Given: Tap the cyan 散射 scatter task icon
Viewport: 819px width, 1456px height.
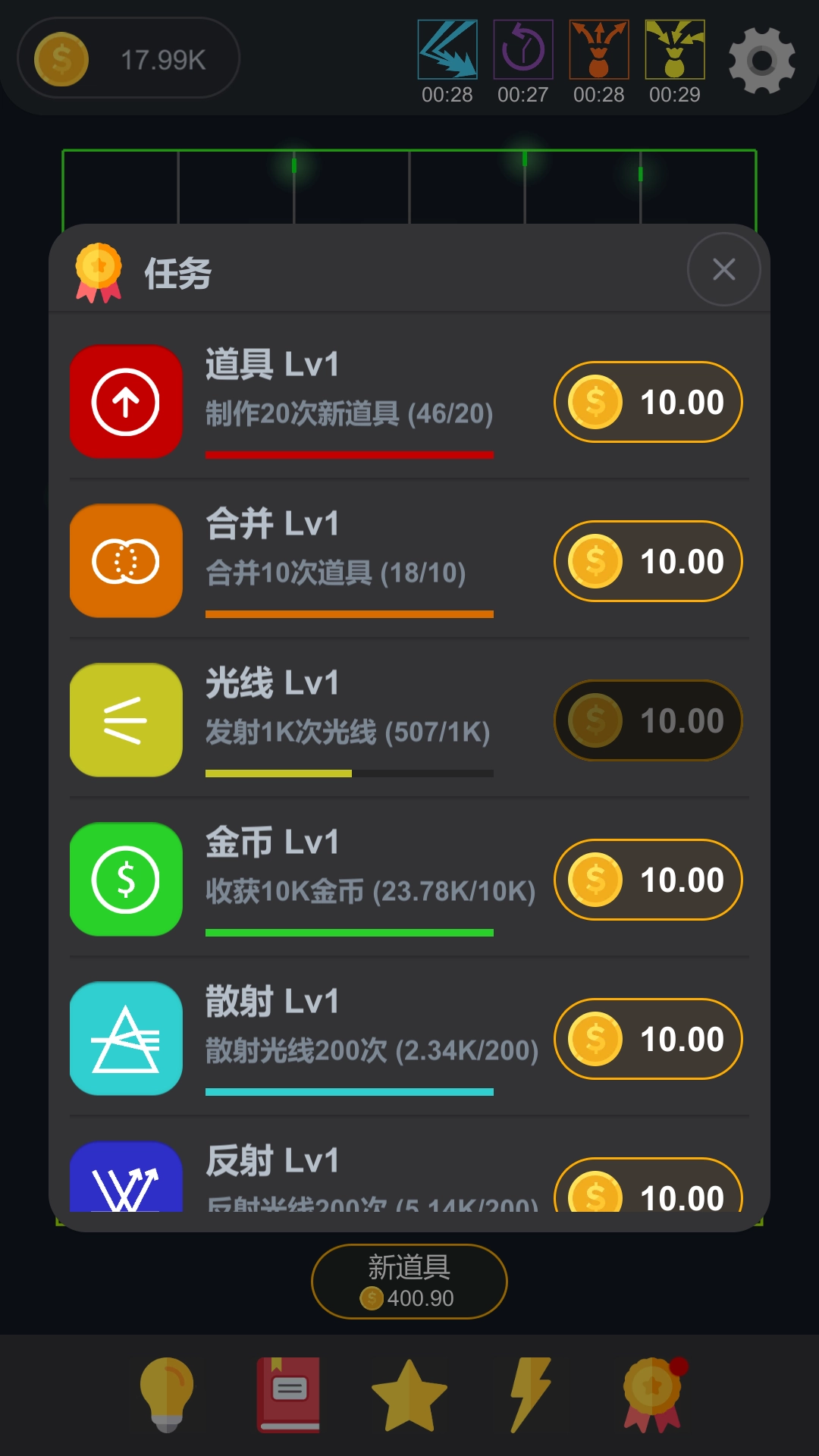Looking at the screenshot, I should click(125, 1040).
